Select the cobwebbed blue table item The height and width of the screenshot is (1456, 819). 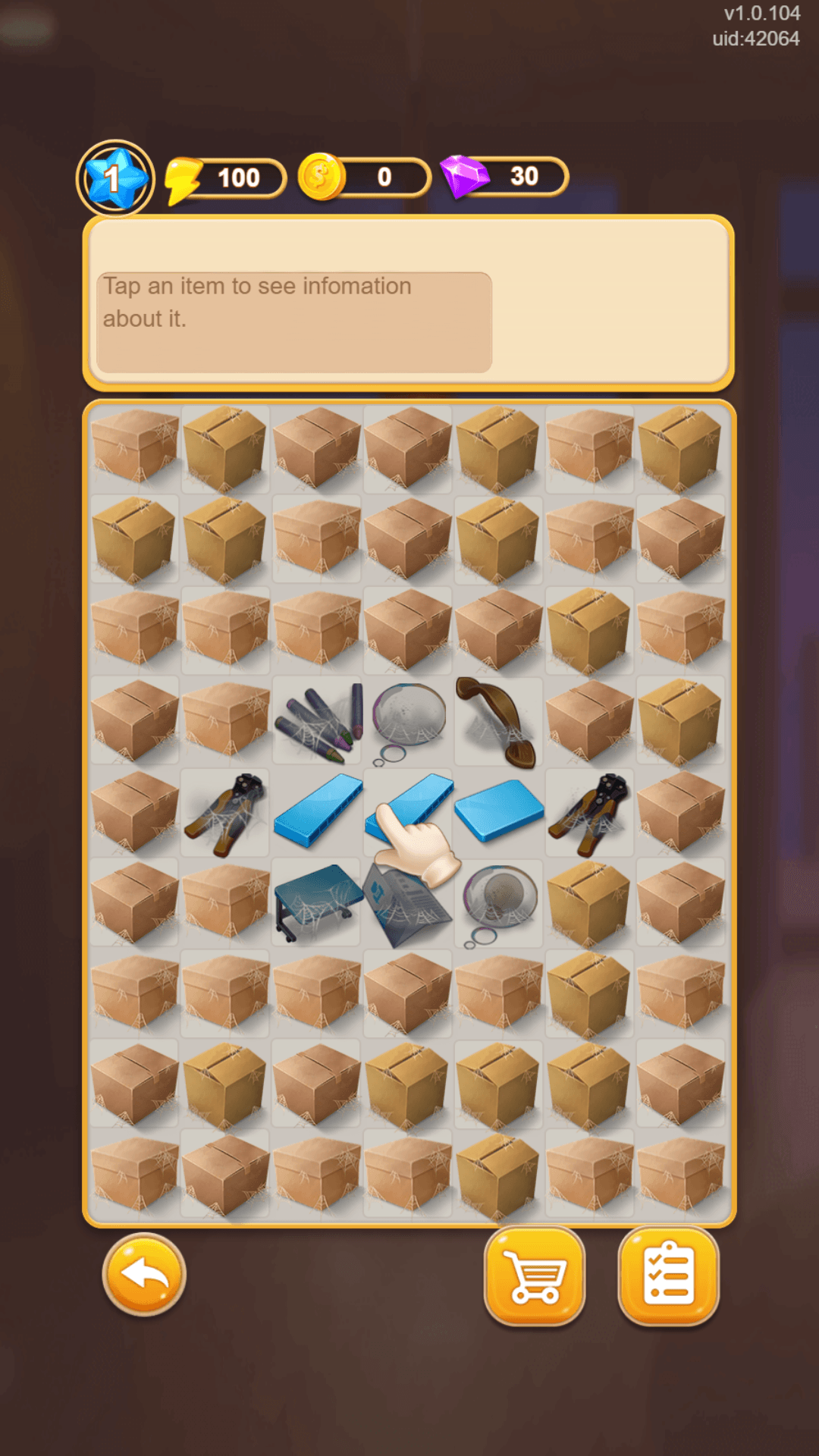click(316, 901)
